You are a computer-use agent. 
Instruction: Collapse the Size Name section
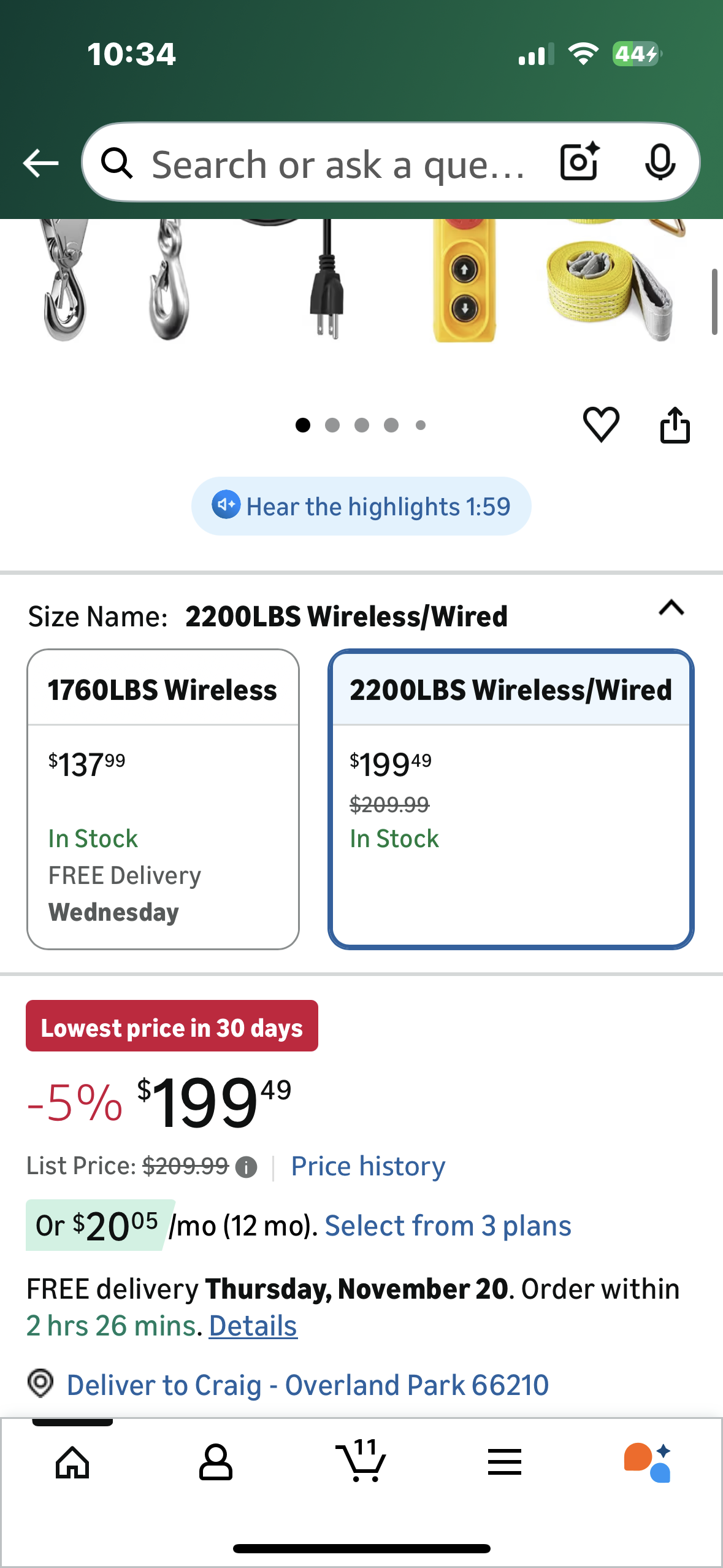(x=671, y=609)
